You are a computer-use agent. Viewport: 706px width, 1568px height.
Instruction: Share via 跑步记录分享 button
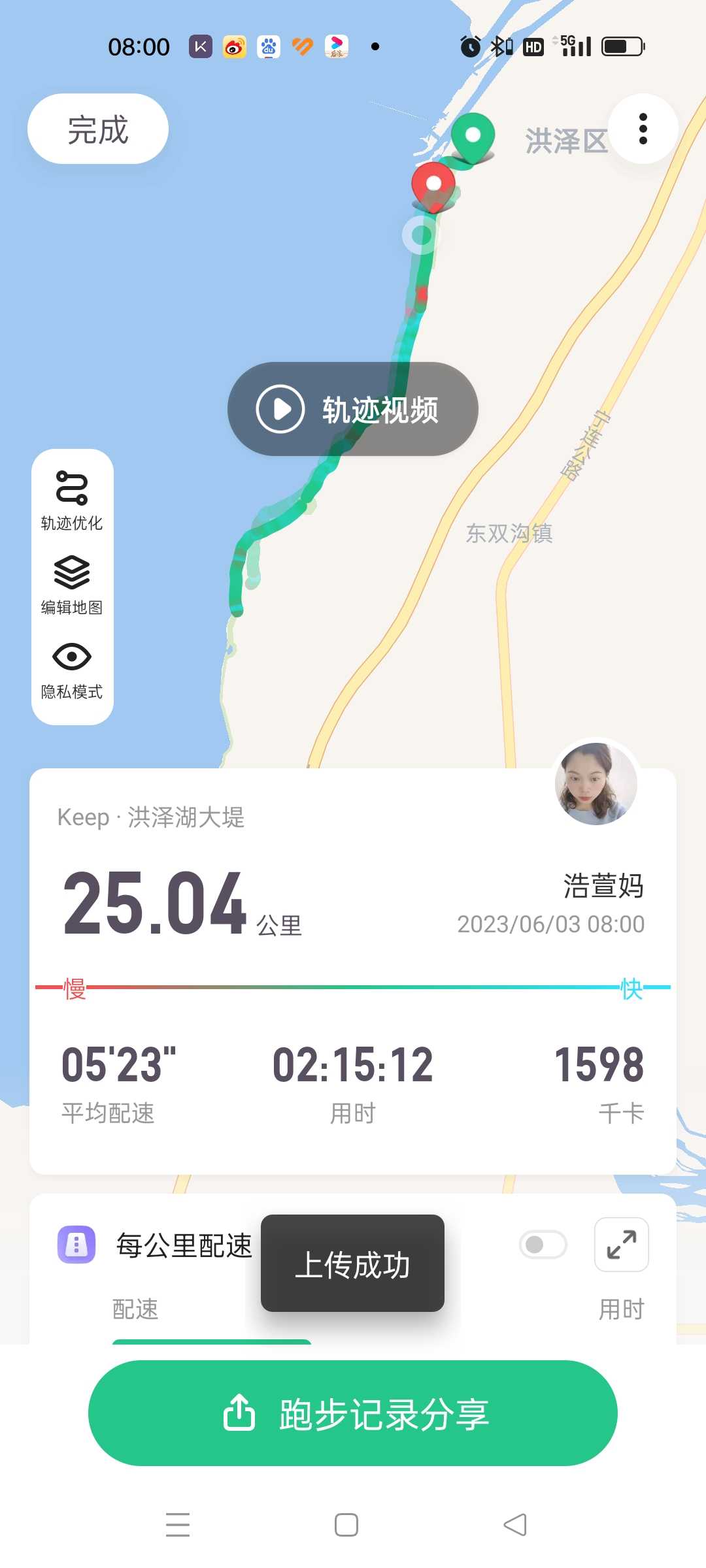click(x=353, y=1413)
